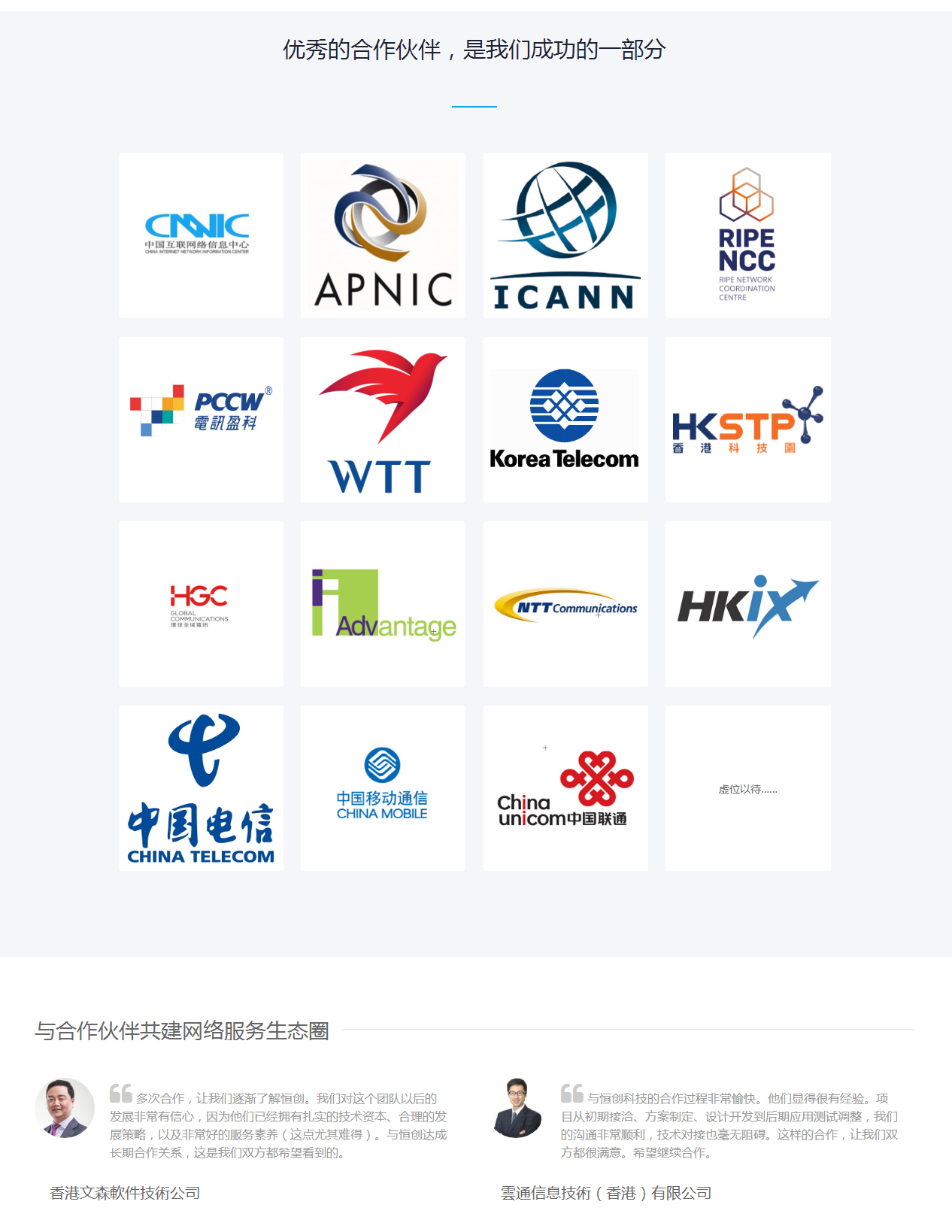Viewport: 952px width, 1232px height.
Task: Open the APNIC partner tile
Action: pyautogui.click(x=383, y=235)
